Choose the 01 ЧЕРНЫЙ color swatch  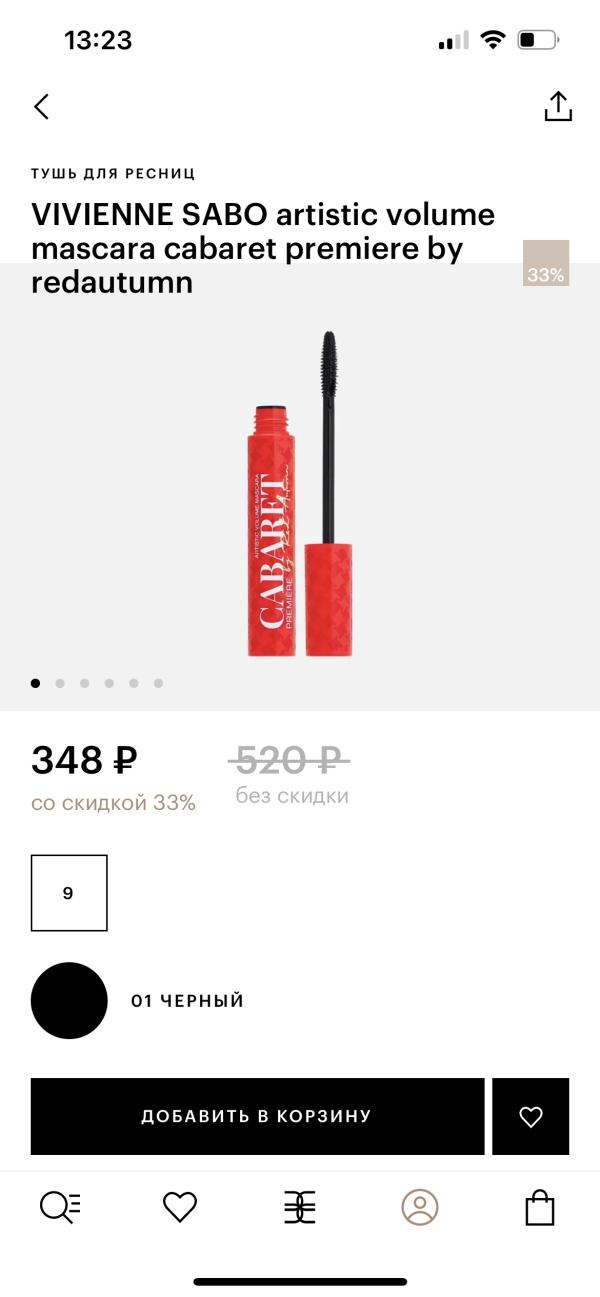click(x=69, y=1000)
